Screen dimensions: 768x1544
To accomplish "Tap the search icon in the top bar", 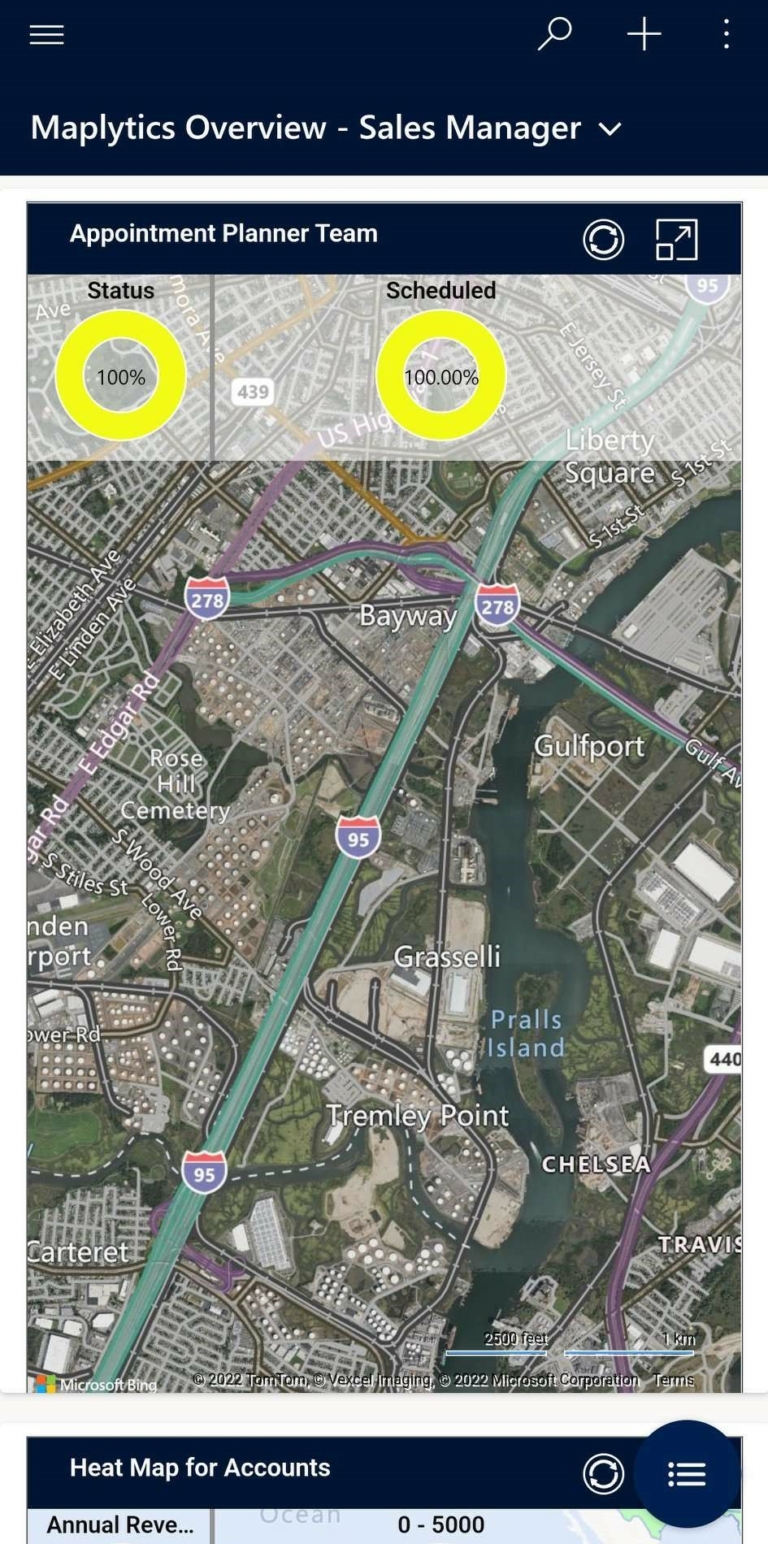I will coord(554,33).
